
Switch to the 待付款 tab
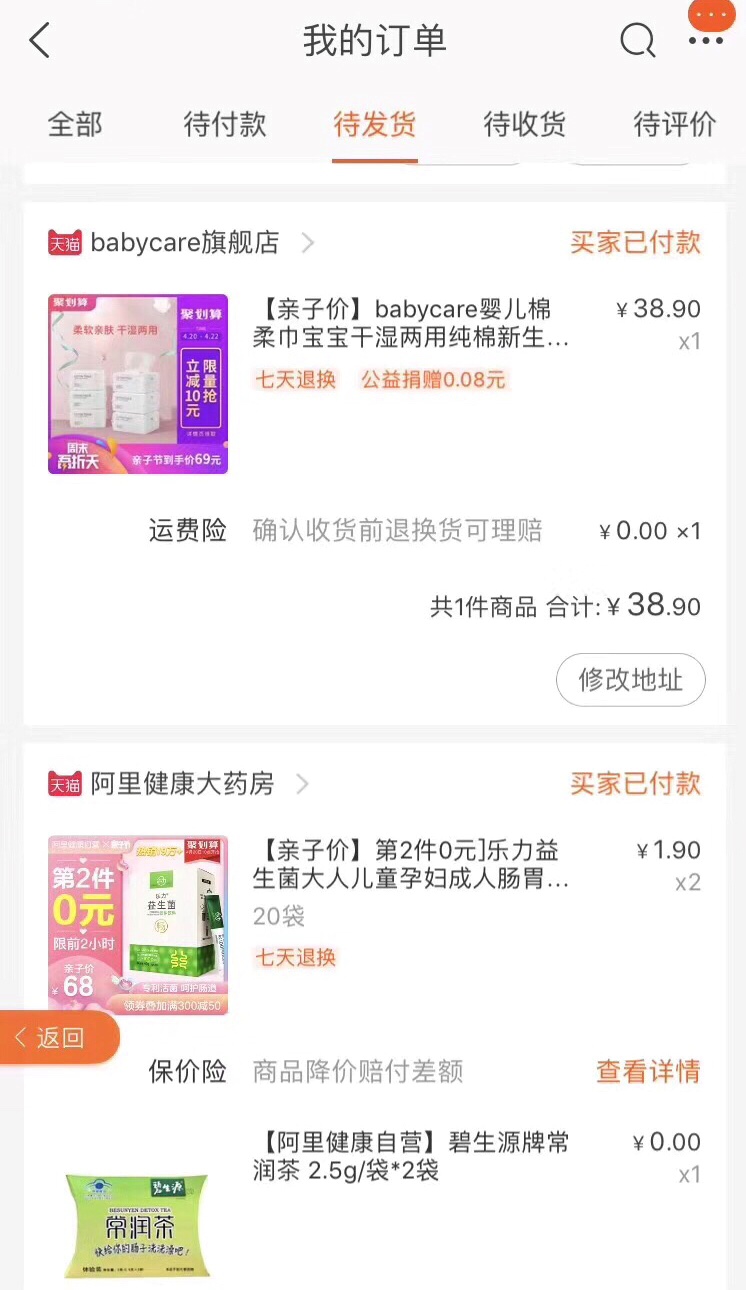coord(225,124)
